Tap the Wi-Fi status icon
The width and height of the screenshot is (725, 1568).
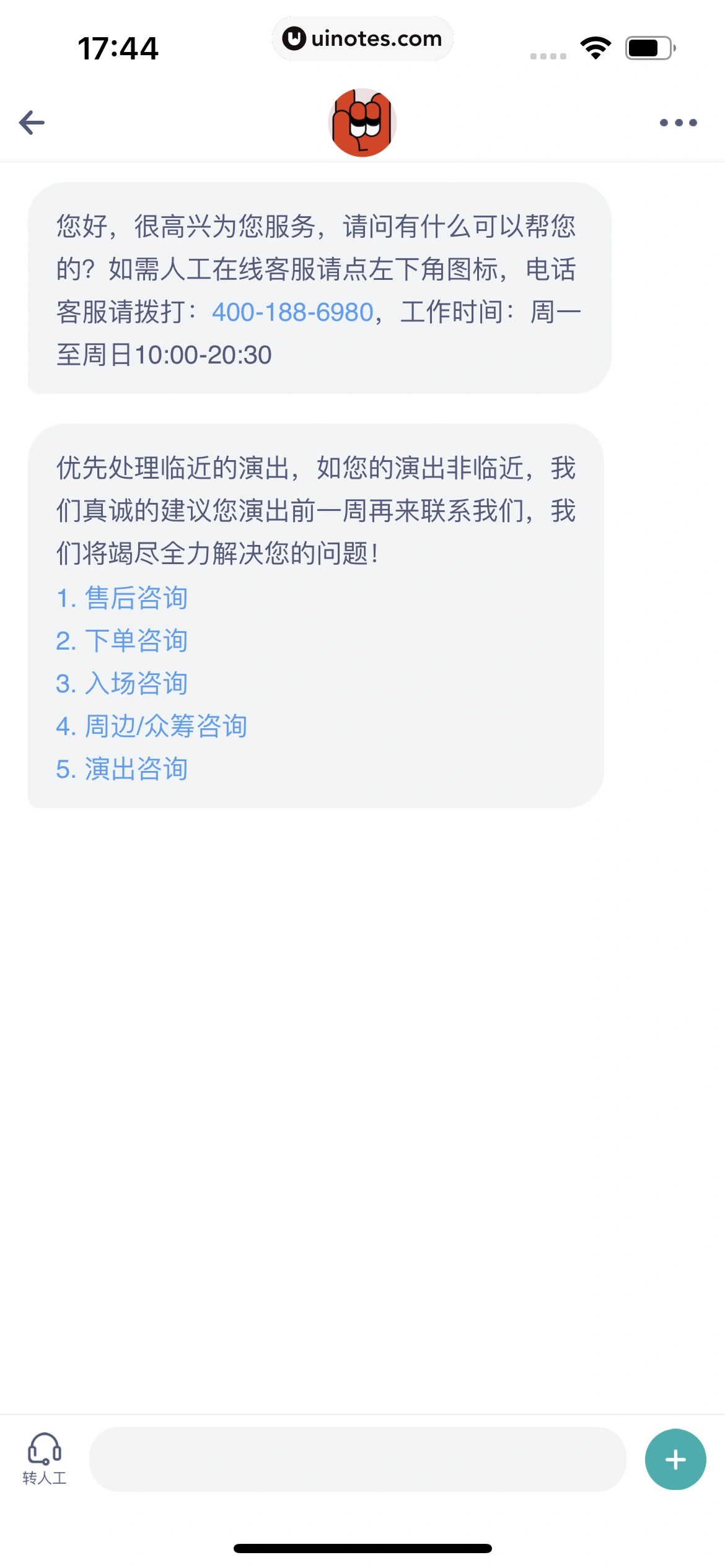coord(597,46)
